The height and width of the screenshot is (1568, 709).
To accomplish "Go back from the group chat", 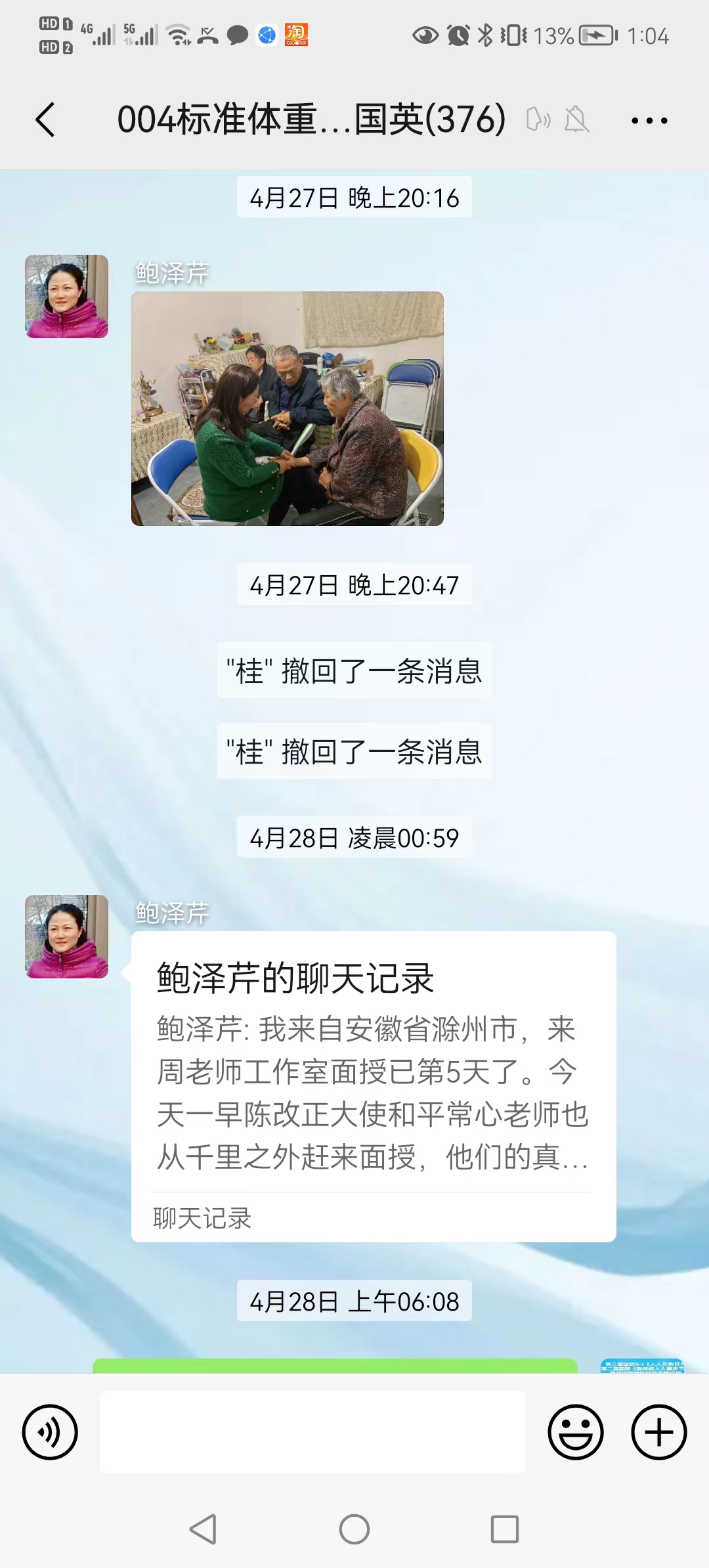I will pos(45,120).
